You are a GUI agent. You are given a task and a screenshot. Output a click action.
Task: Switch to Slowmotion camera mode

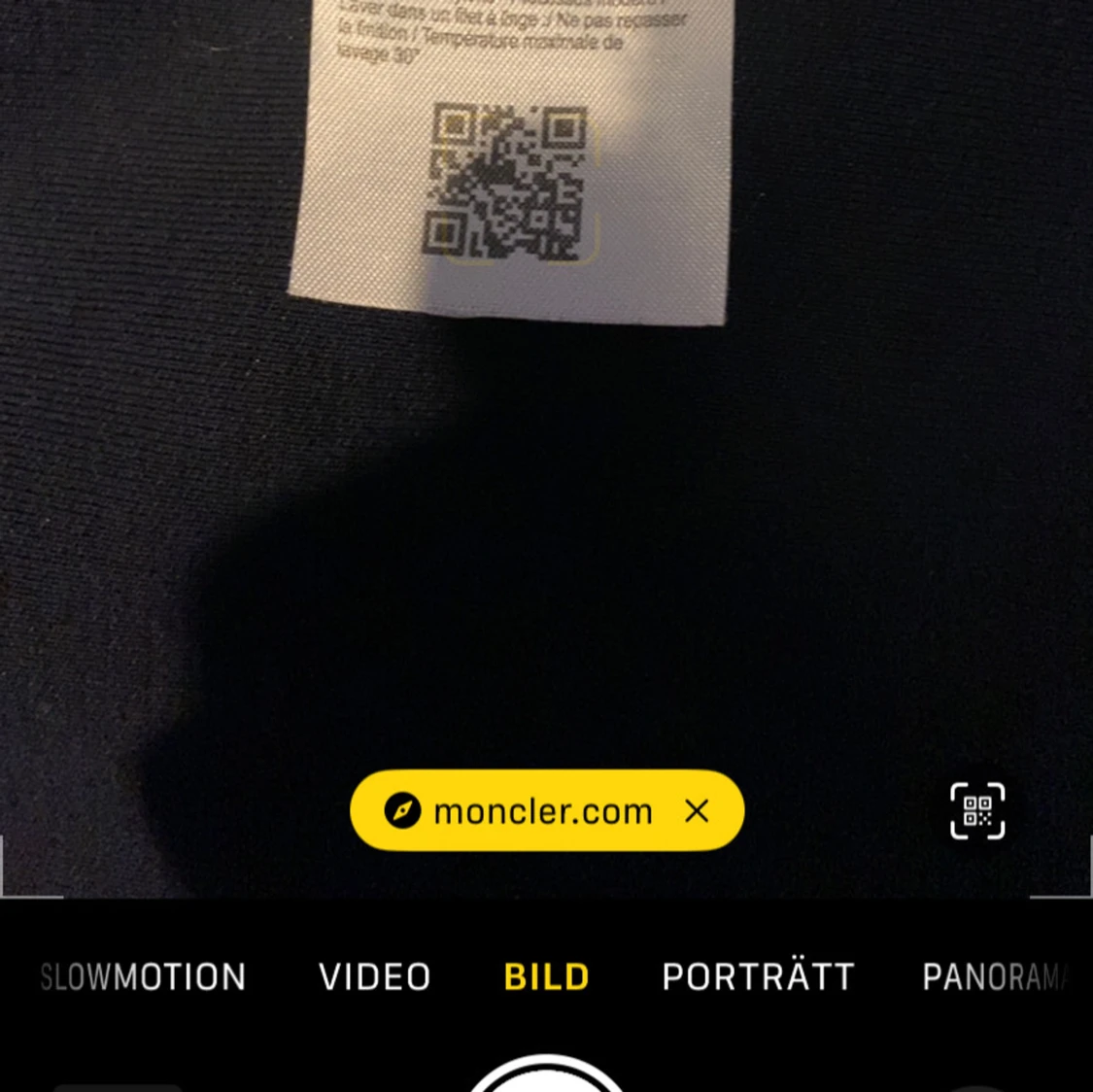144,976
